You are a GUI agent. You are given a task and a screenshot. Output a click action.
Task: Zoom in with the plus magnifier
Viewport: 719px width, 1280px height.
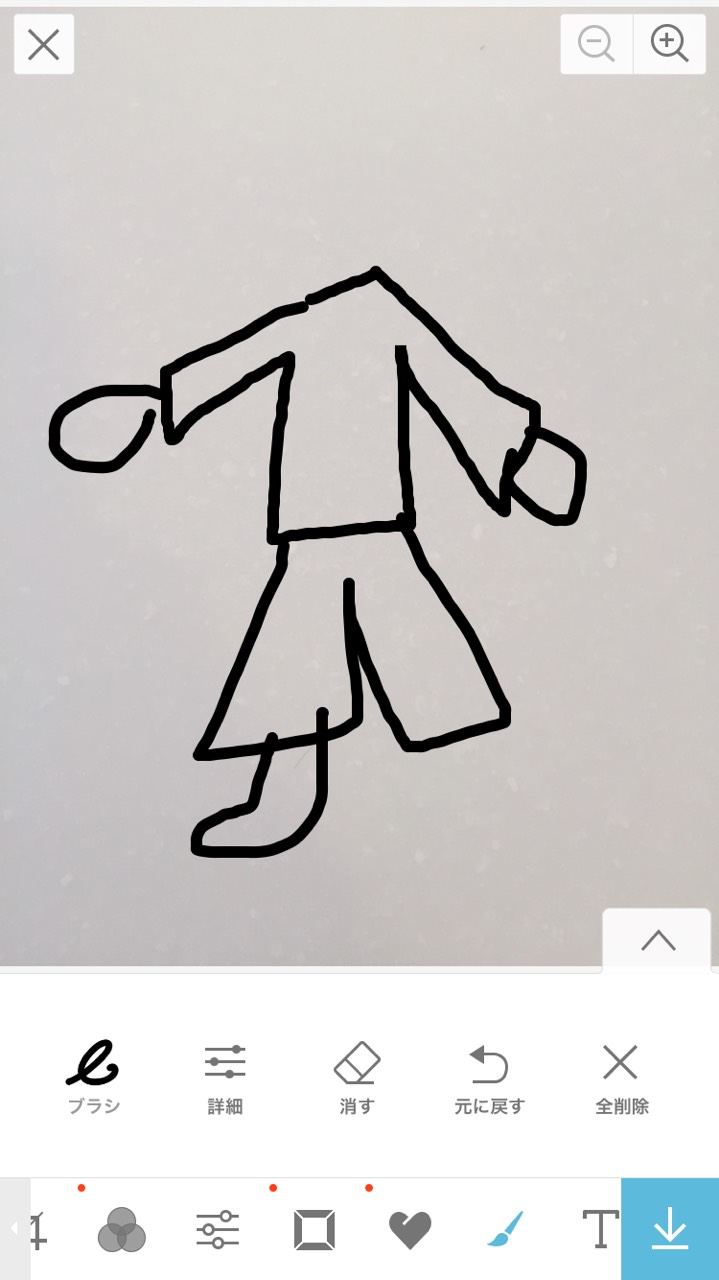coord(670,44)
